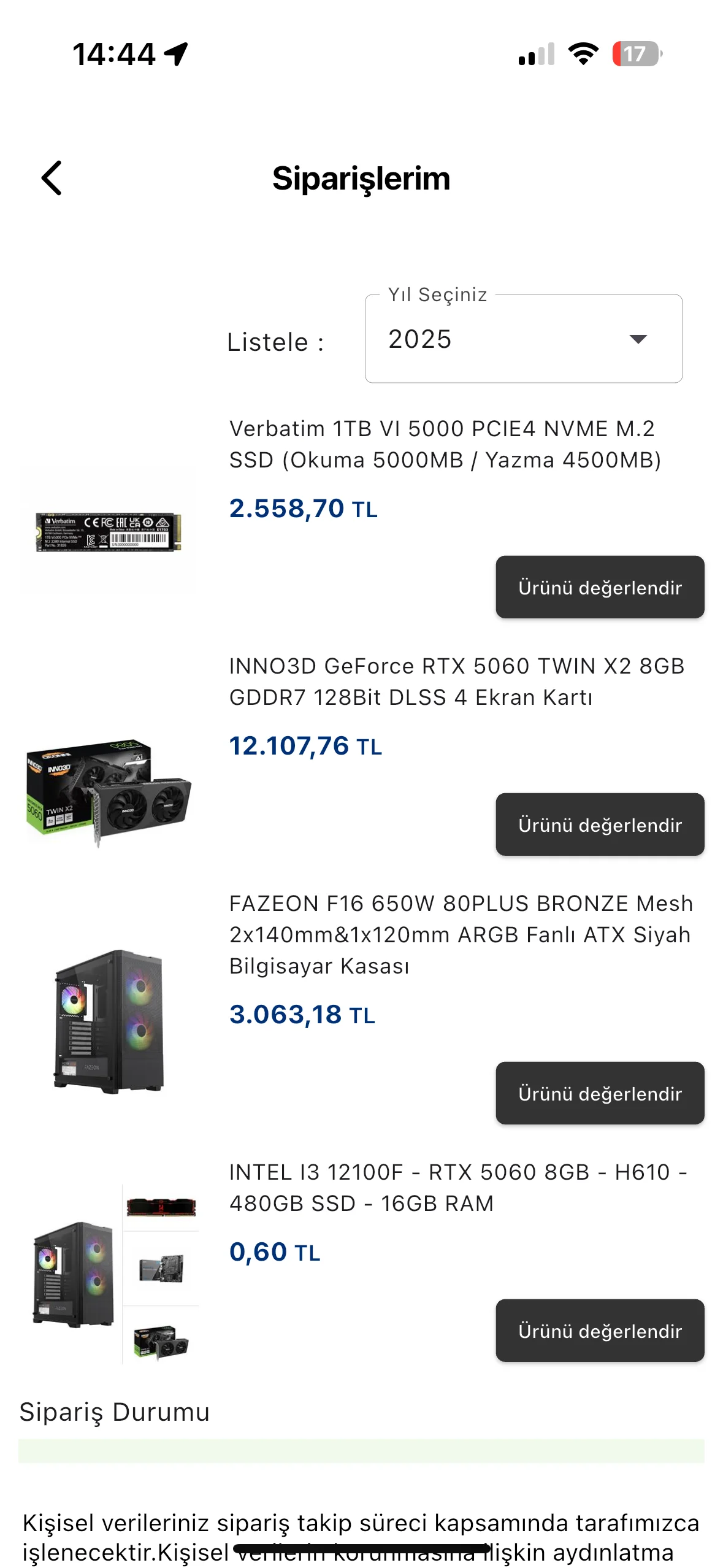Image resolution: width=723 pixels, height=1568 pixels.
Task: Go back from the Siparişlerim page
Action: coord(52,178)
